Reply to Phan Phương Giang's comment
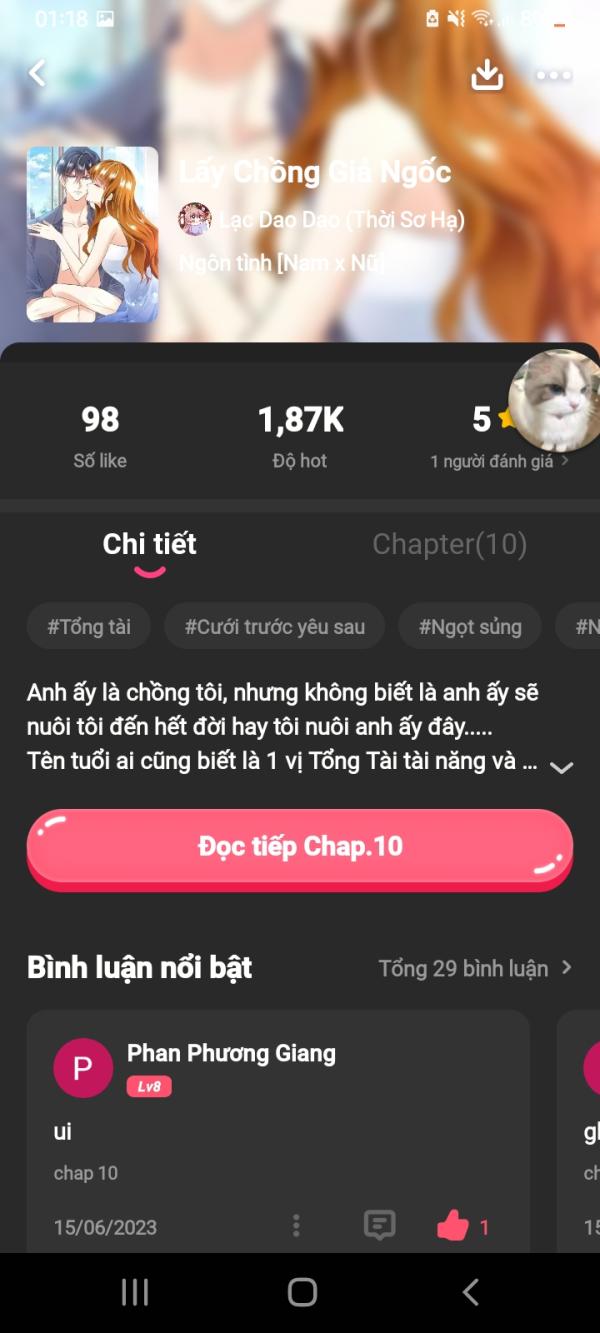 (379, 1226)
